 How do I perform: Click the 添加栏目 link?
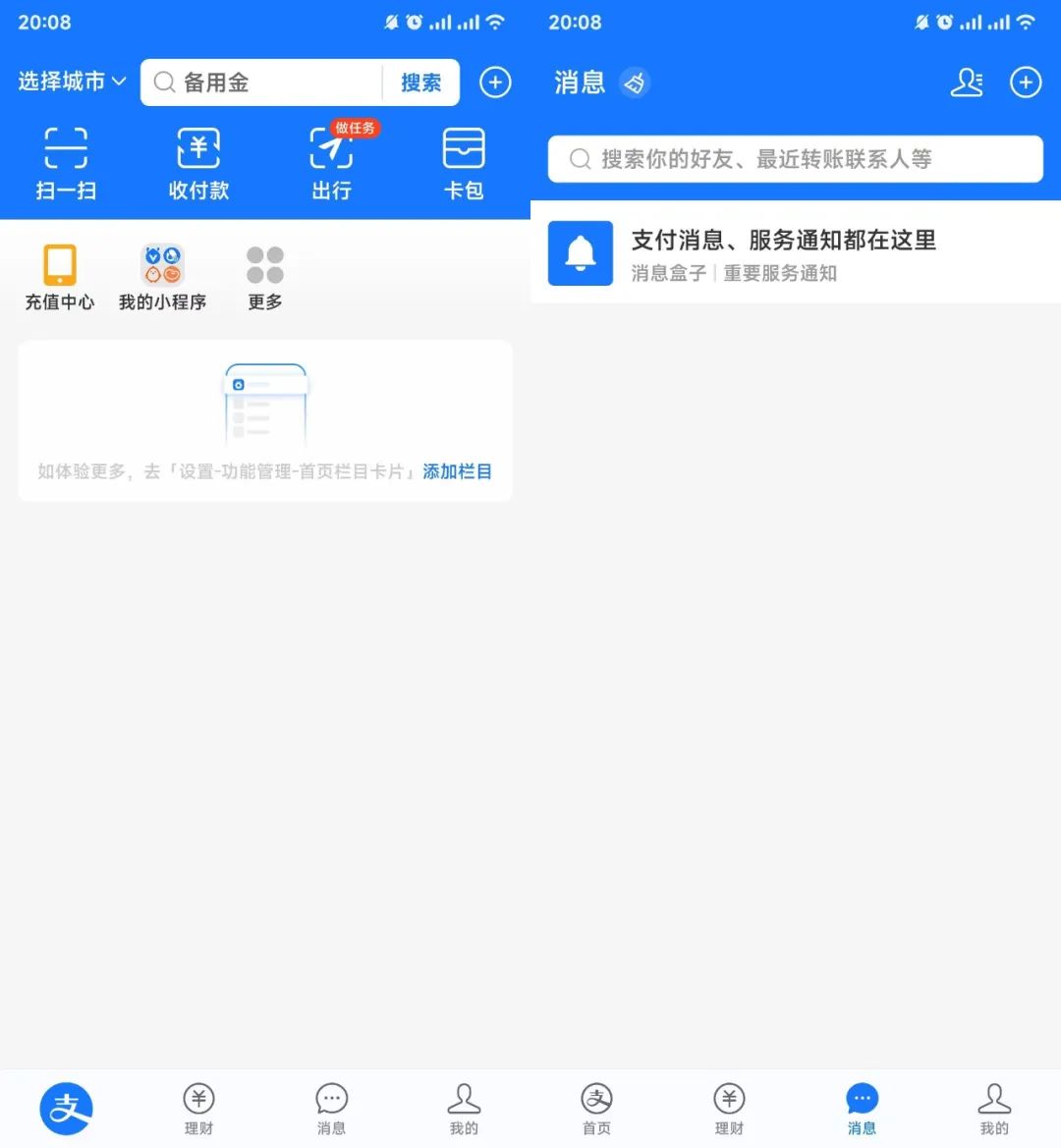click(457, 471)
